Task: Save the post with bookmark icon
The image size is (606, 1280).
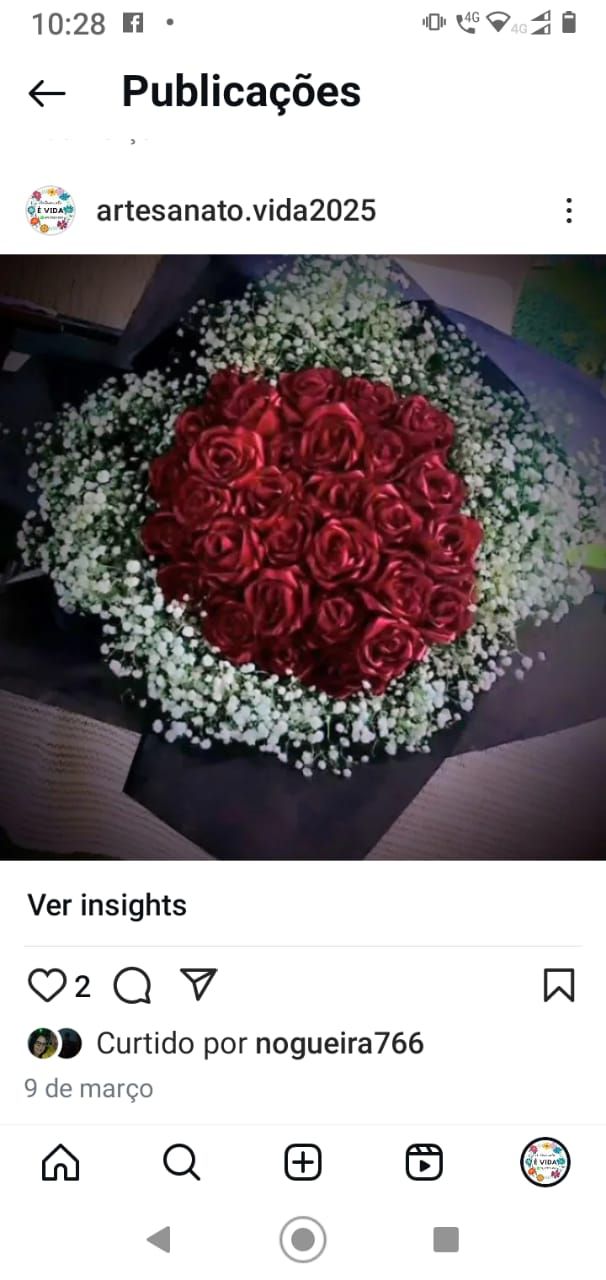Action: [558, 986]
